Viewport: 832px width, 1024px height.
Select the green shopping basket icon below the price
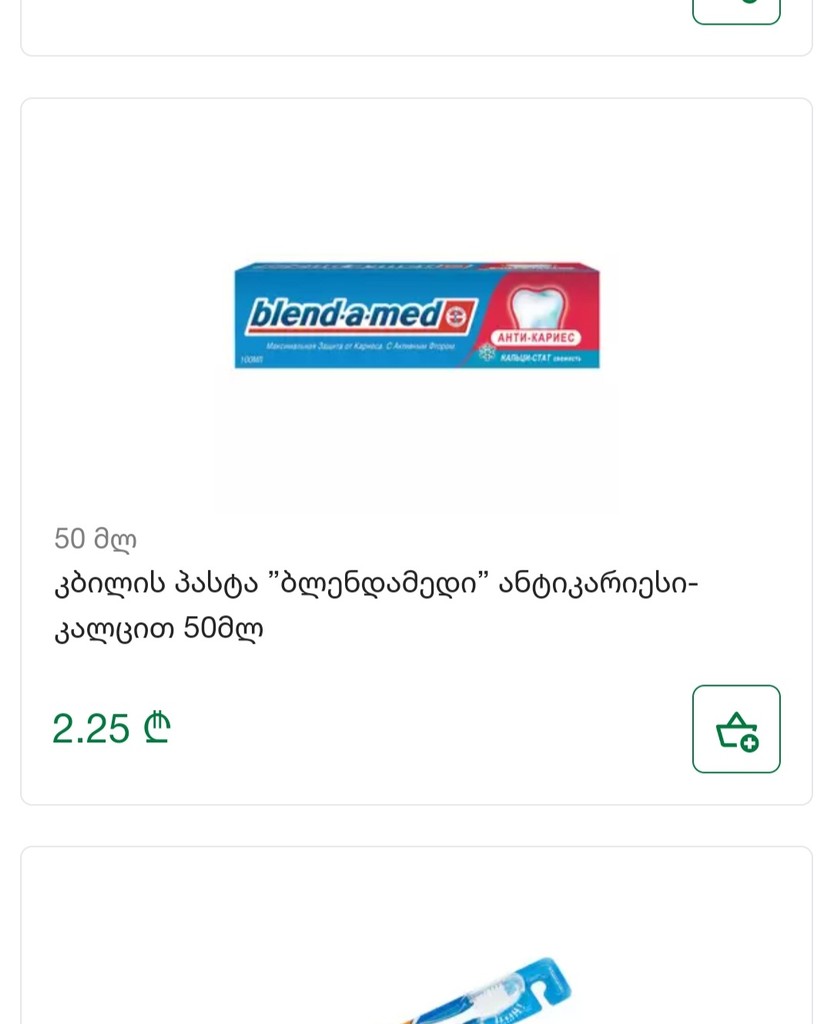pos(736,728)
